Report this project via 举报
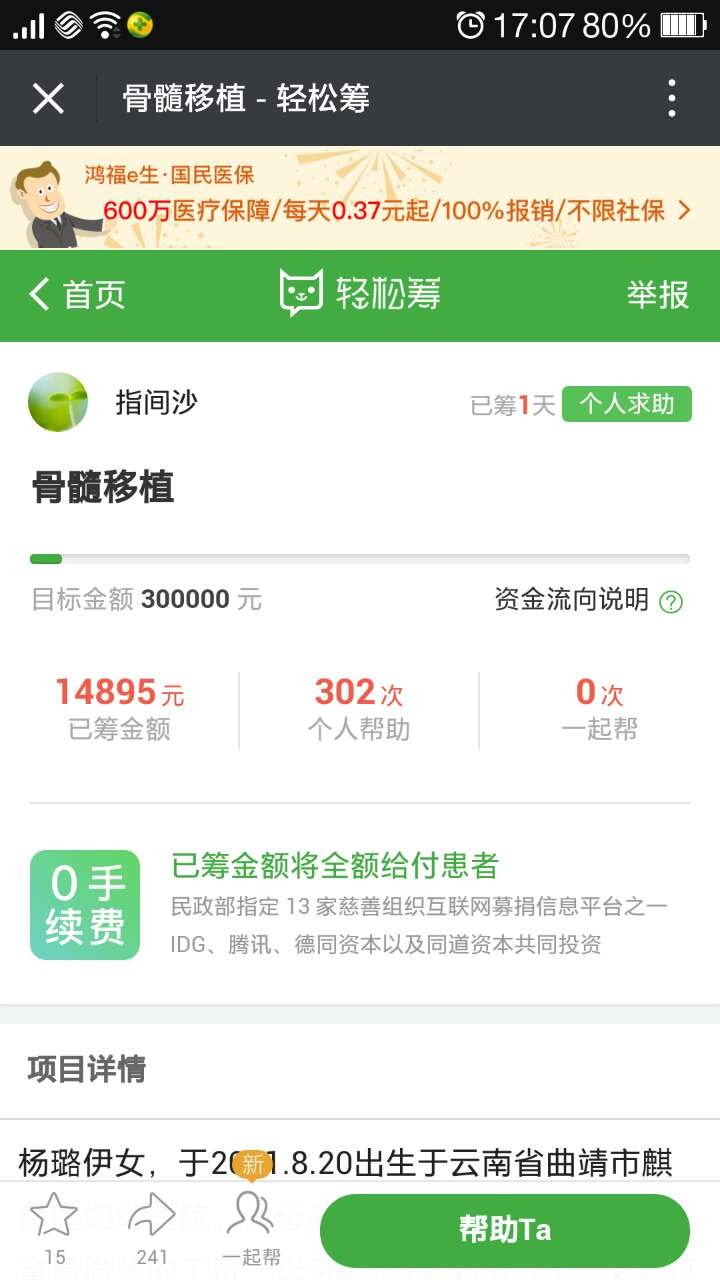This screenshot has height=1280, width=720. tap(657, 295)
